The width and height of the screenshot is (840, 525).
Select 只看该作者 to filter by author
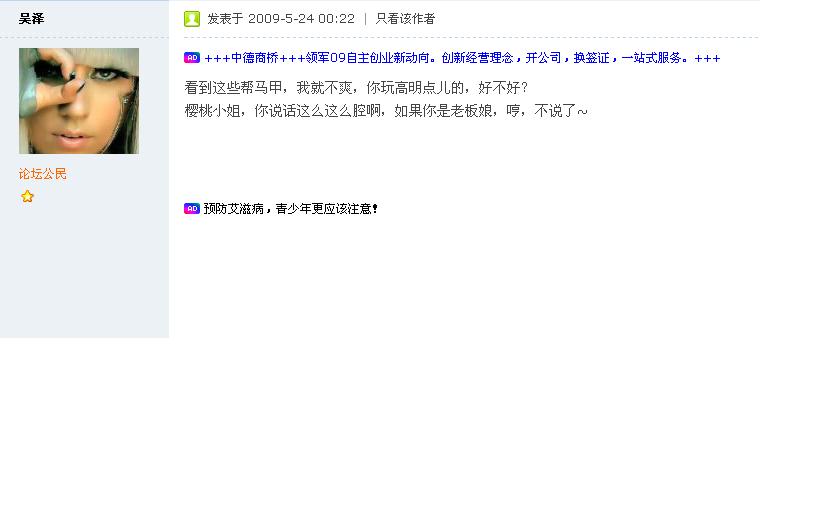(405, 19)
